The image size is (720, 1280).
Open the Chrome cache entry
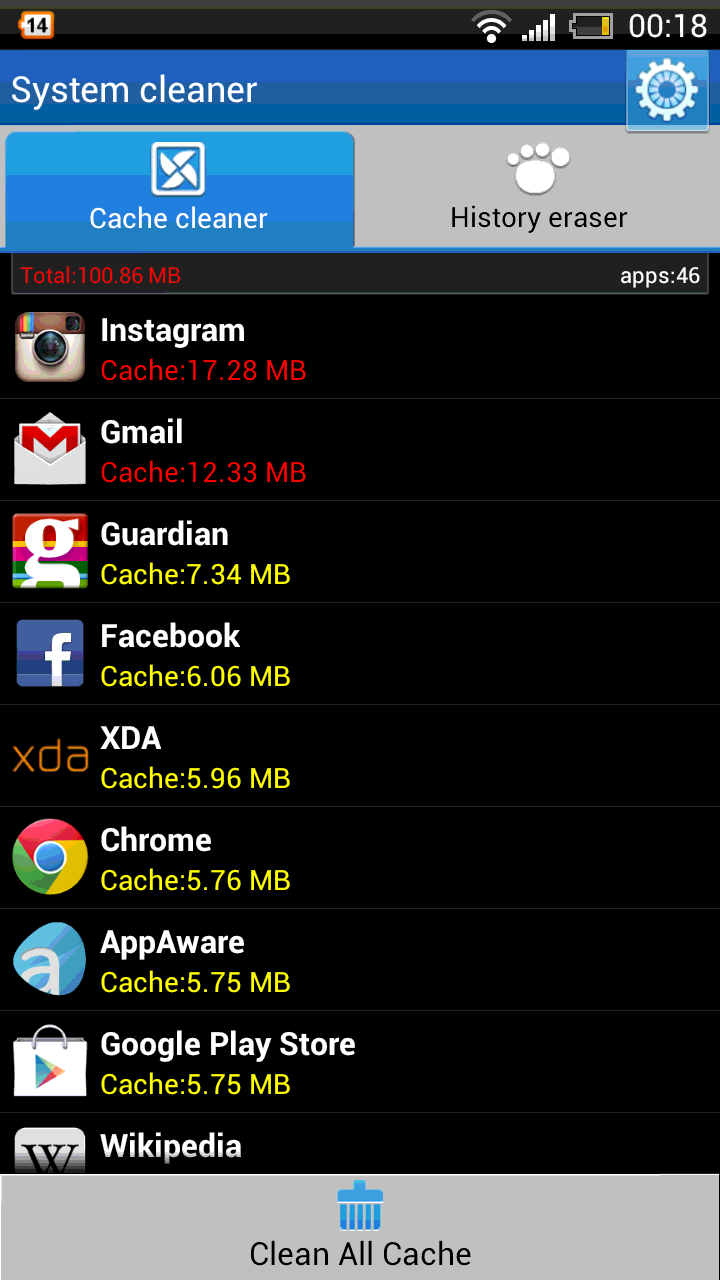(360, 858)
